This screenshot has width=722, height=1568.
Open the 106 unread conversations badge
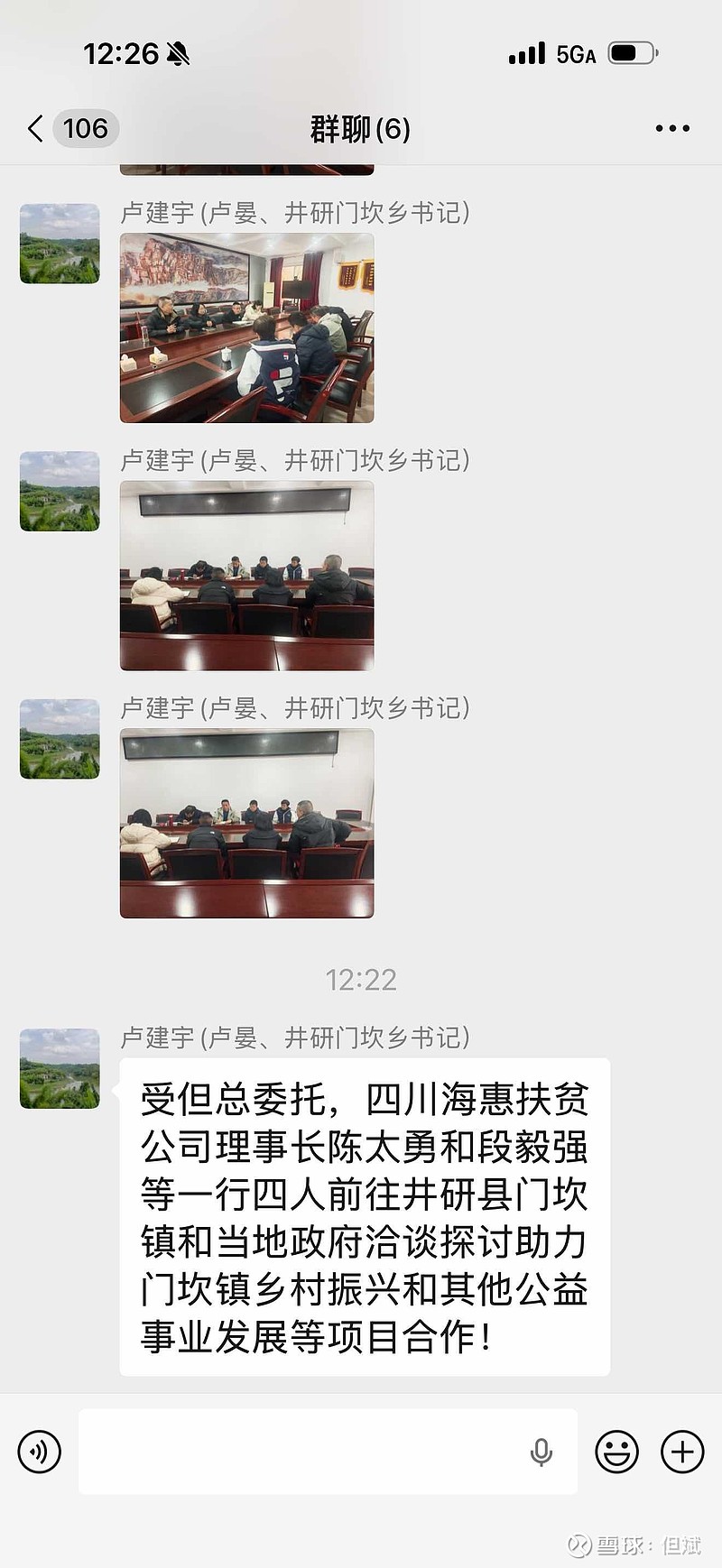point(83,128)
